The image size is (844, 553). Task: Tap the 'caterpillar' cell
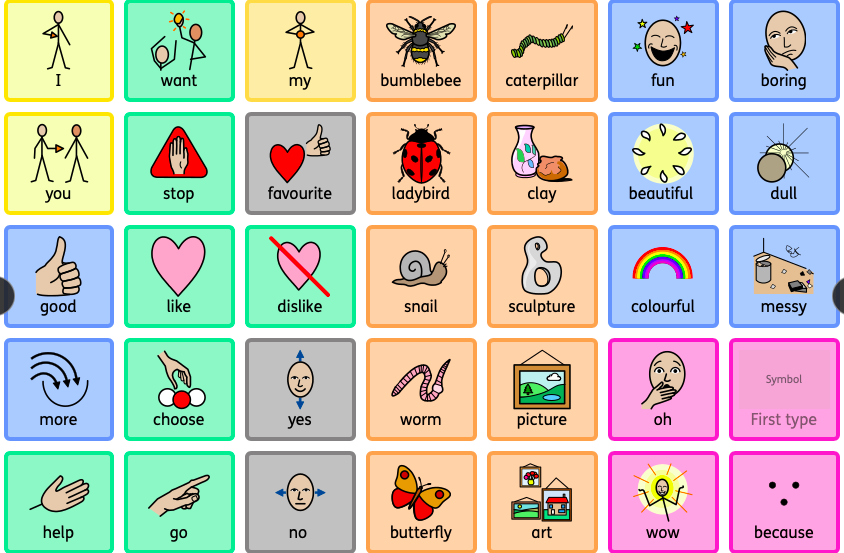[541, 51]
